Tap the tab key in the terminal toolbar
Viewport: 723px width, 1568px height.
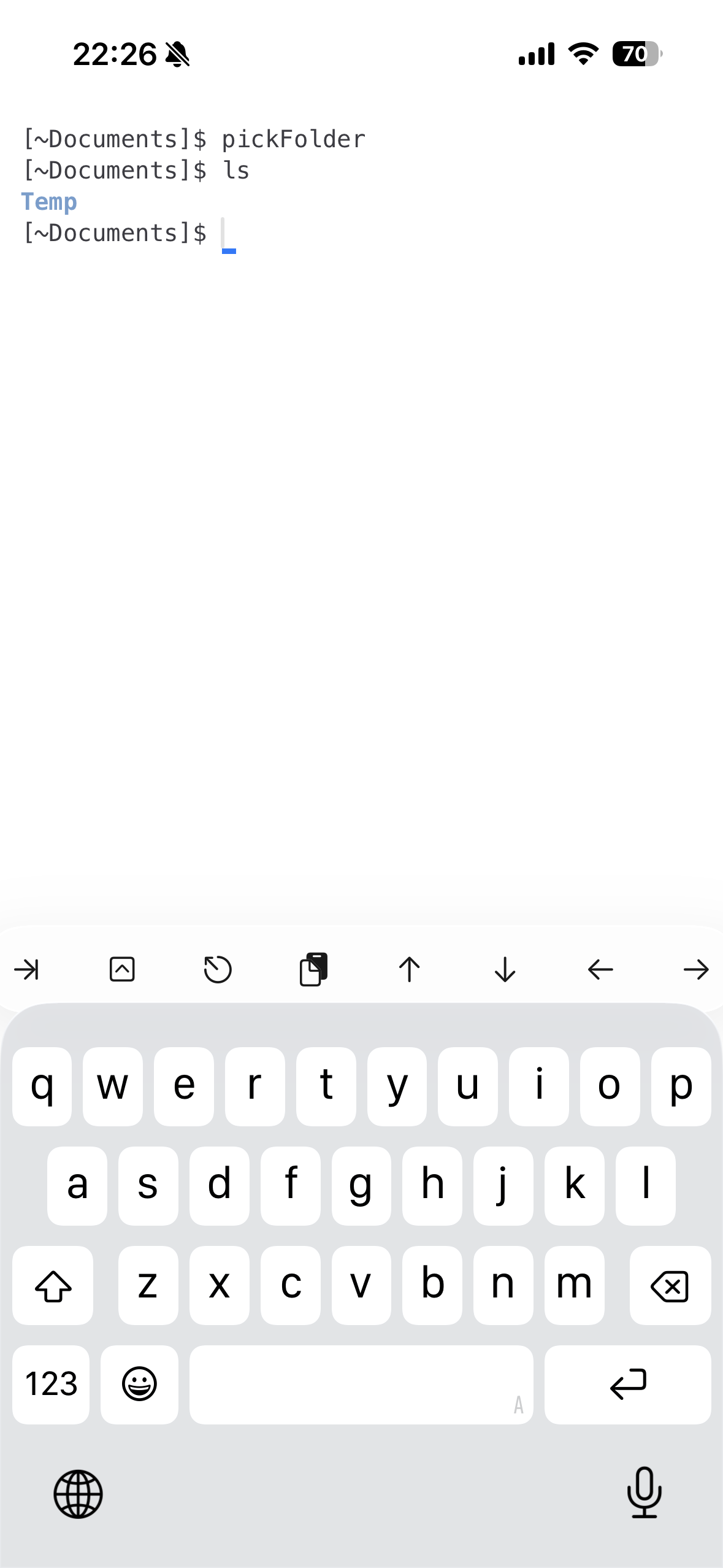pyautogui.click(x=26, y=970)
